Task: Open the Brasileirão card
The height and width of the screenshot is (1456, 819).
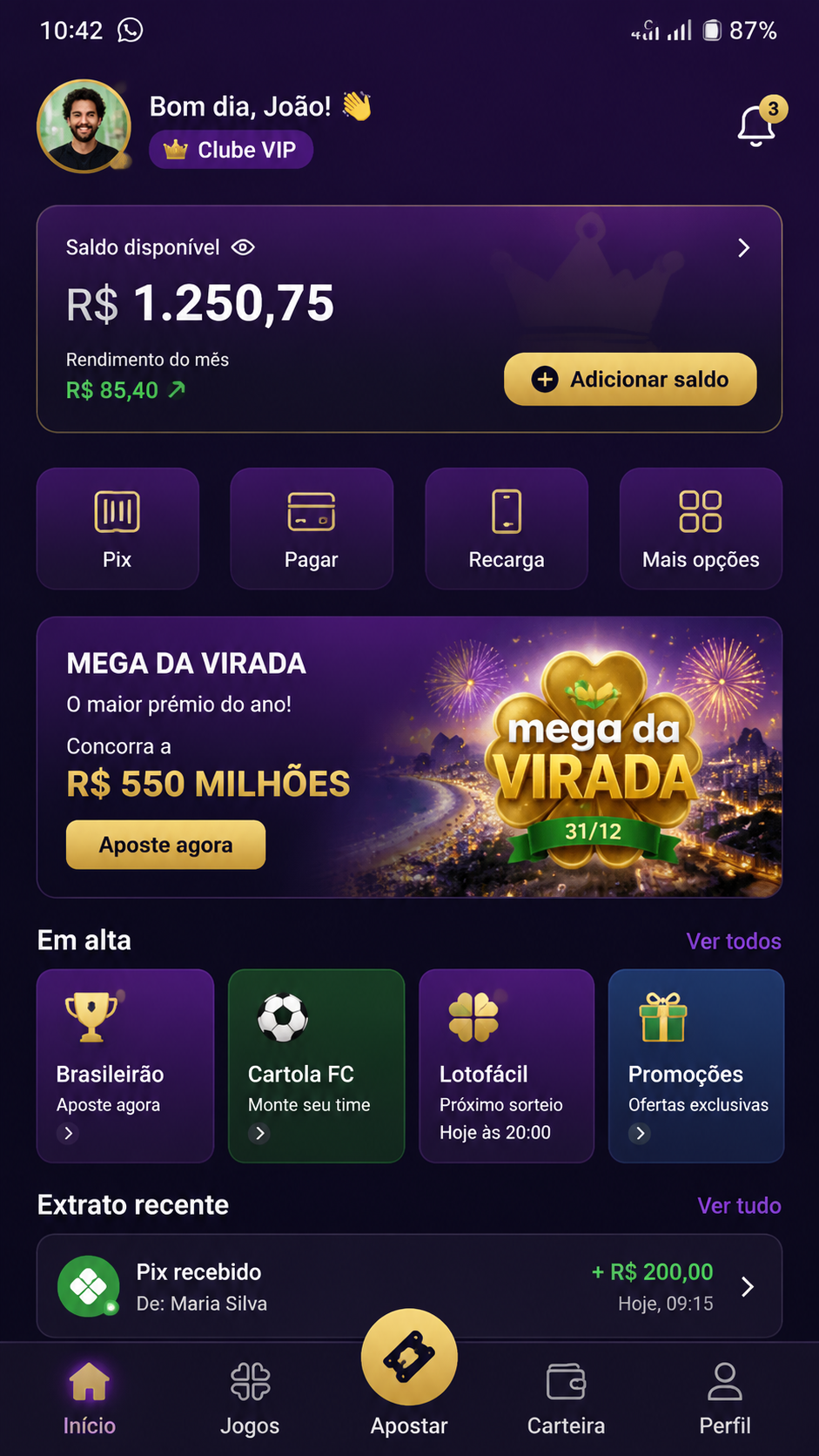Action: click(125, 1066)
